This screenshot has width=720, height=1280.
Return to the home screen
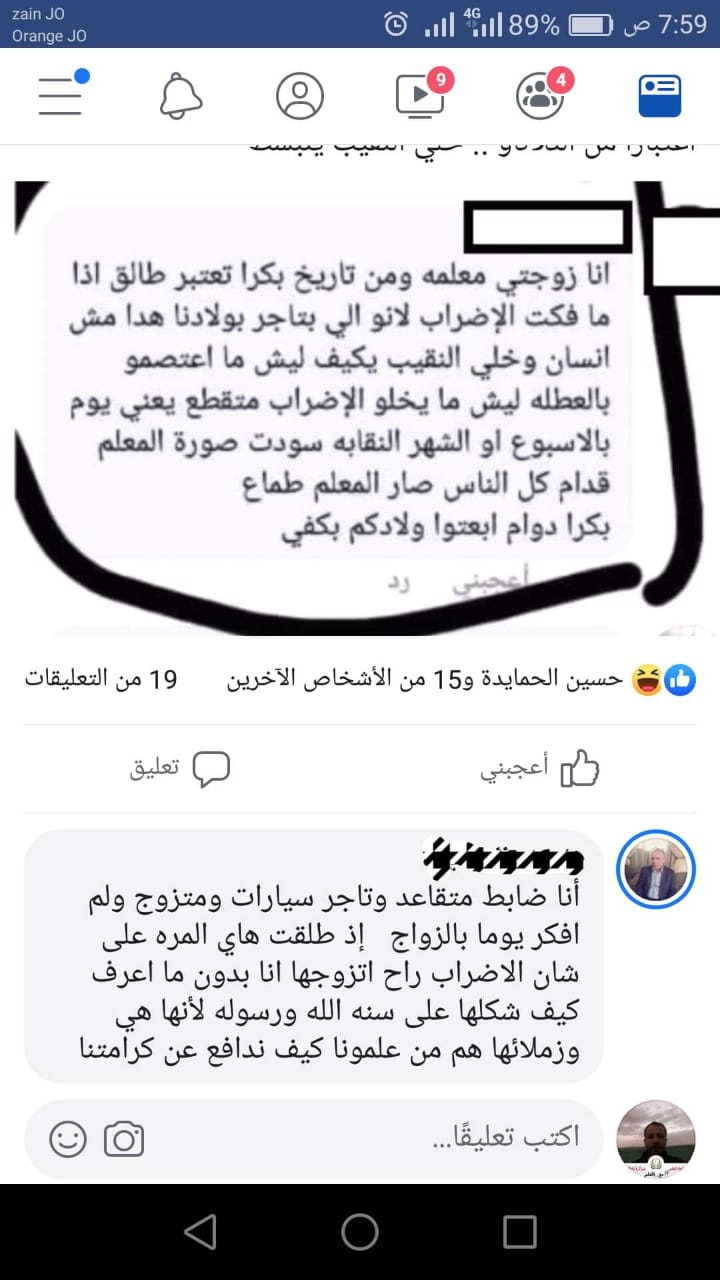(x=360, y=1232)
